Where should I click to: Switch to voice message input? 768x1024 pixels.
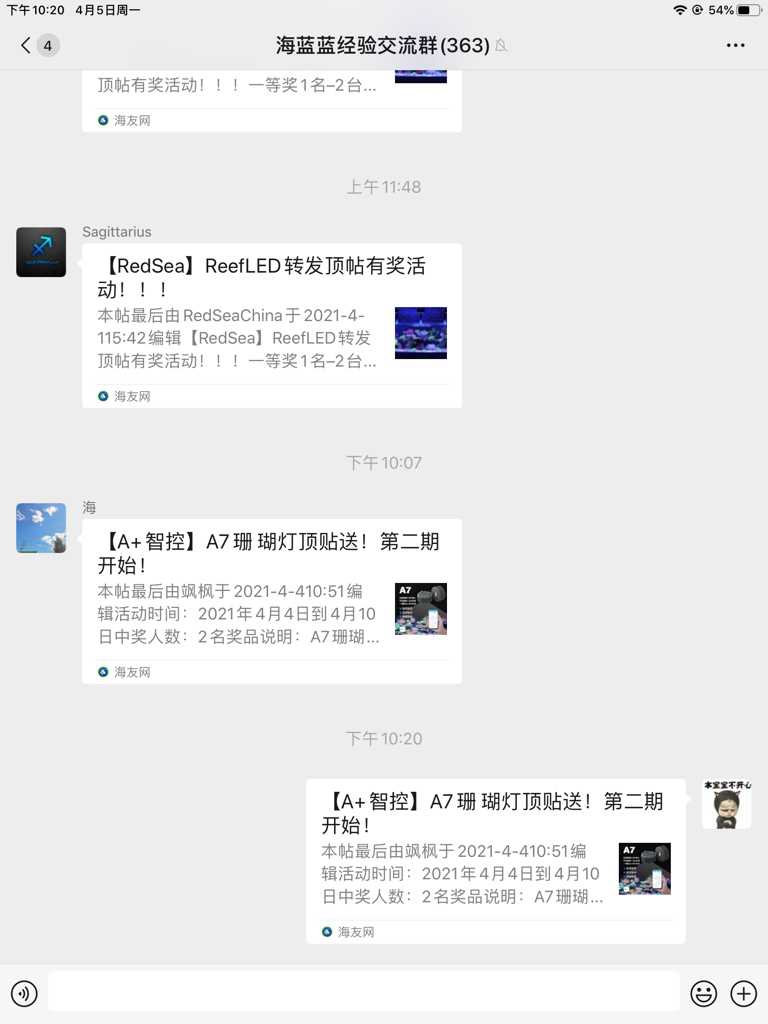coord(24,993)
